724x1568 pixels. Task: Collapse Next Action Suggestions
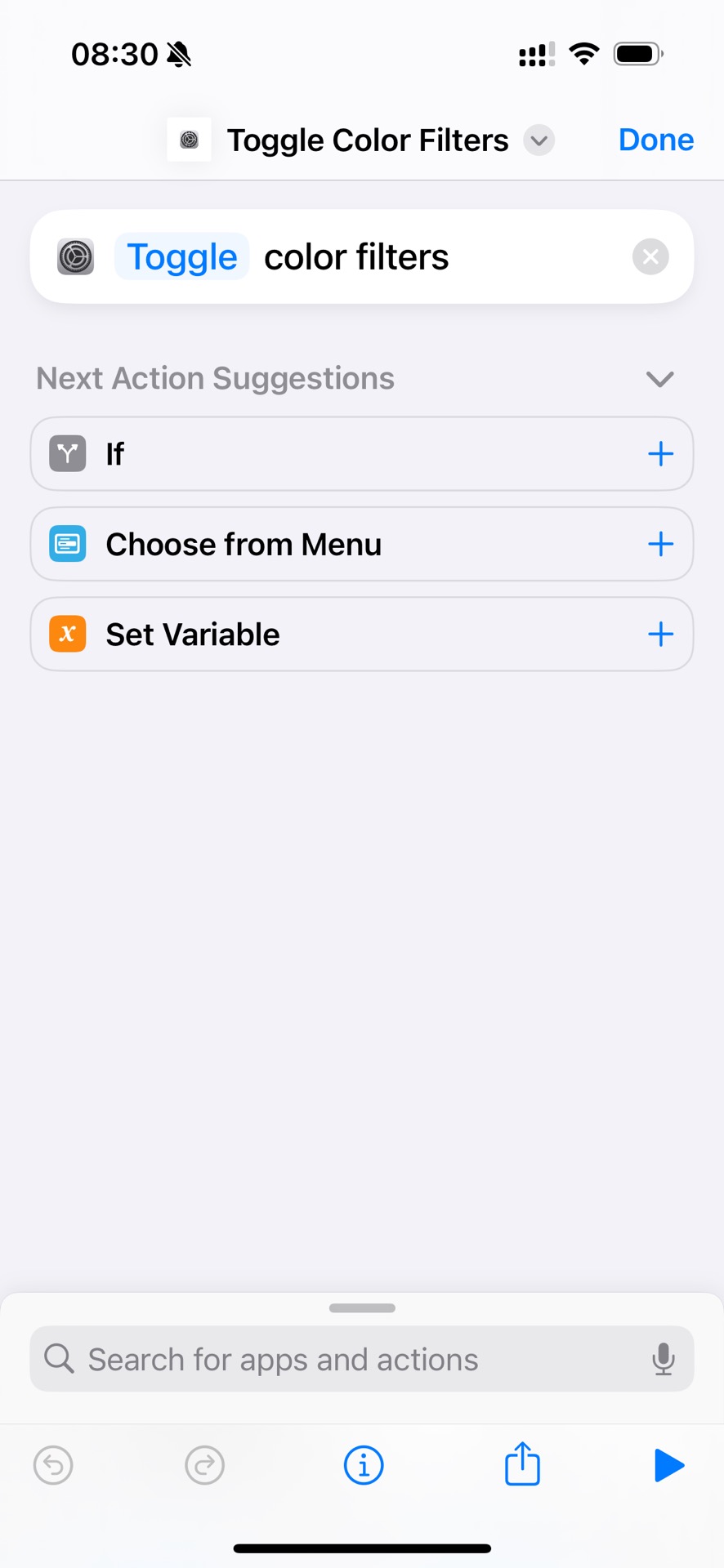[x=659, y=379]
